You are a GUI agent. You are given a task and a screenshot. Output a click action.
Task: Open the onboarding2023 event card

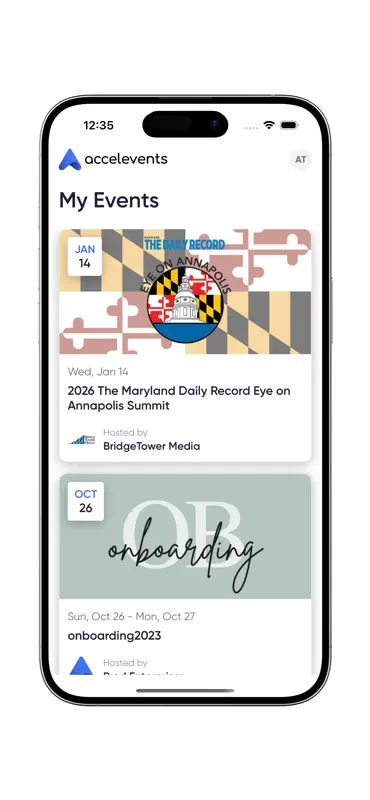tap(185, 574)
